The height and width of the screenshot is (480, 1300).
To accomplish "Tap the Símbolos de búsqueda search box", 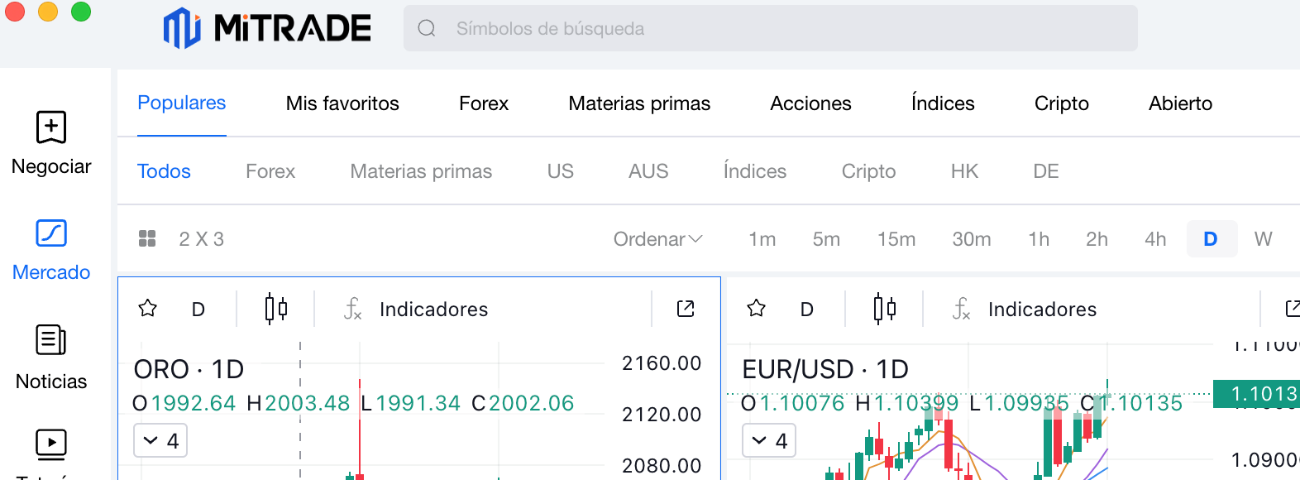I will click(770, 29).
